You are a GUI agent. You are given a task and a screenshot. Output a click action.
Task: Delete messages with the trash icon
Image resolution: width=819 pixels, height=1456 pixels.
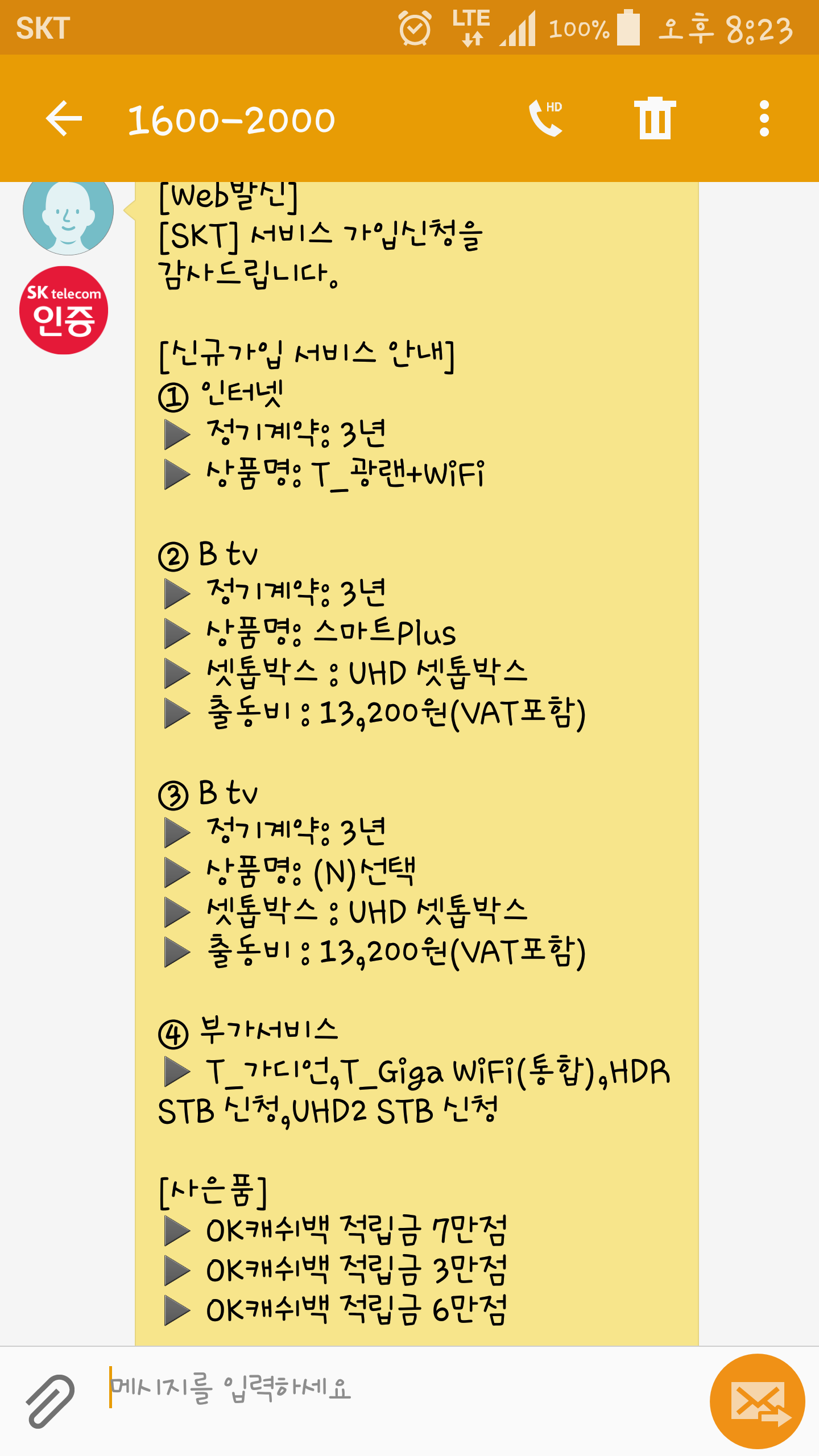pyautogui.click(x=655, y=118)
